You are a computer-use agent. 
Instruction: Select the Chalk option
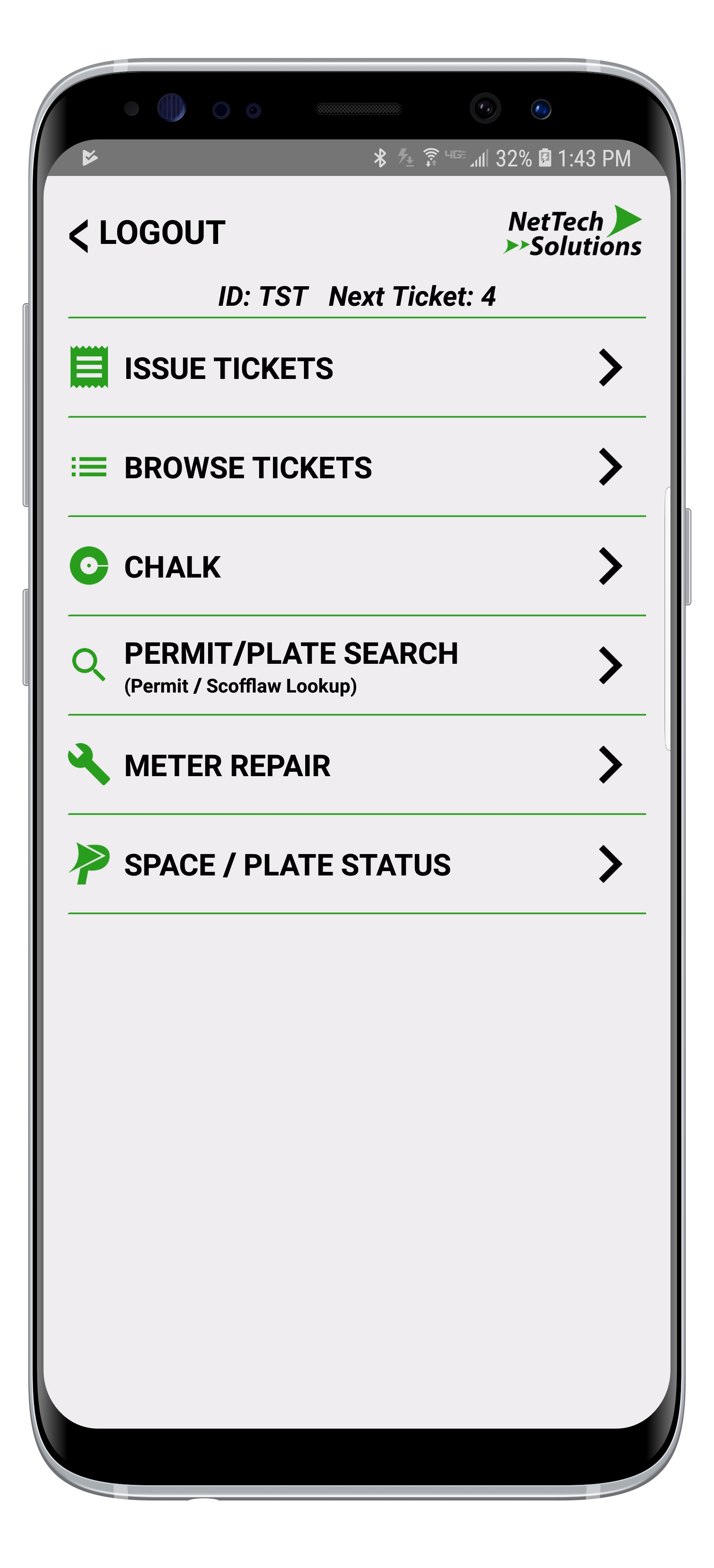(x=357, y=566)
